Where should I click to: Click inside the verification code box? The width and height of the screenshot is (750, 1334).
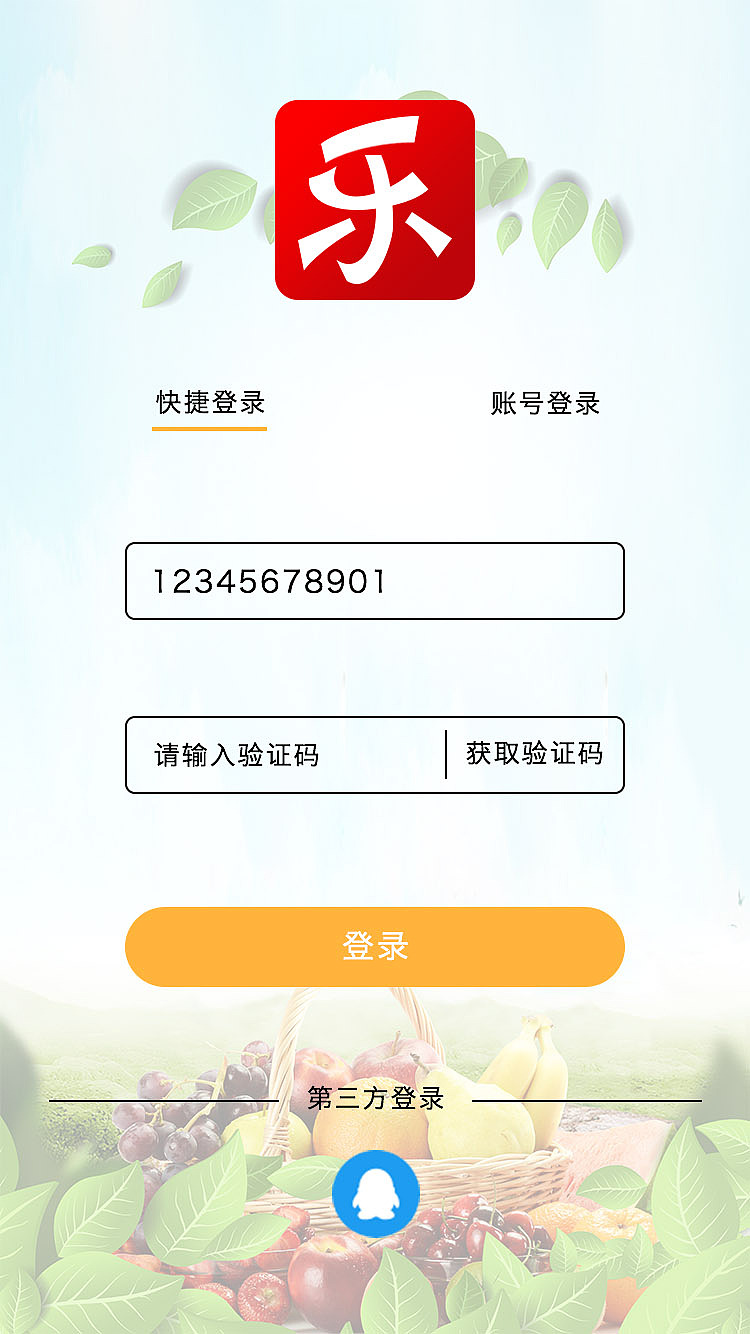[x=280, y=755]
